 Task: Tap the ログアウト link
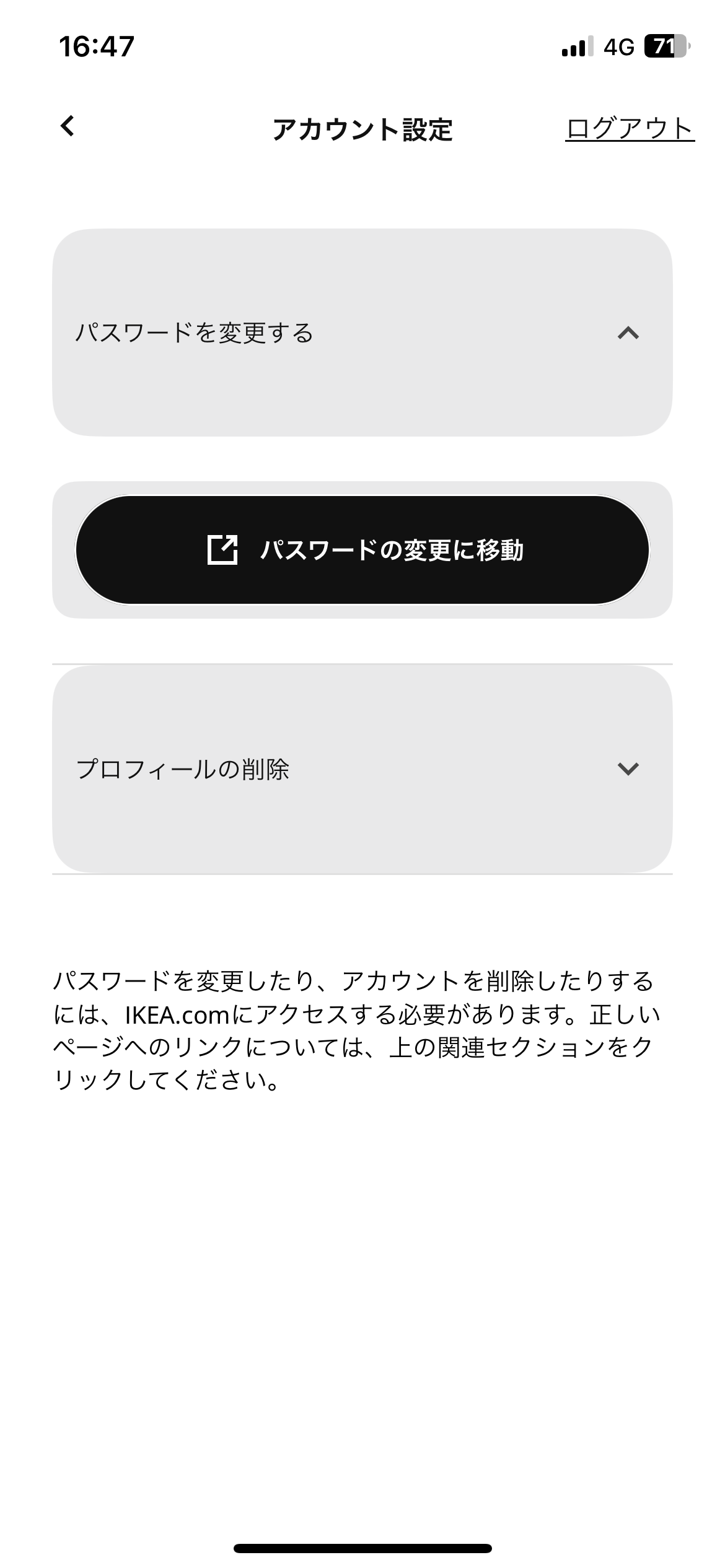(629, 129)
